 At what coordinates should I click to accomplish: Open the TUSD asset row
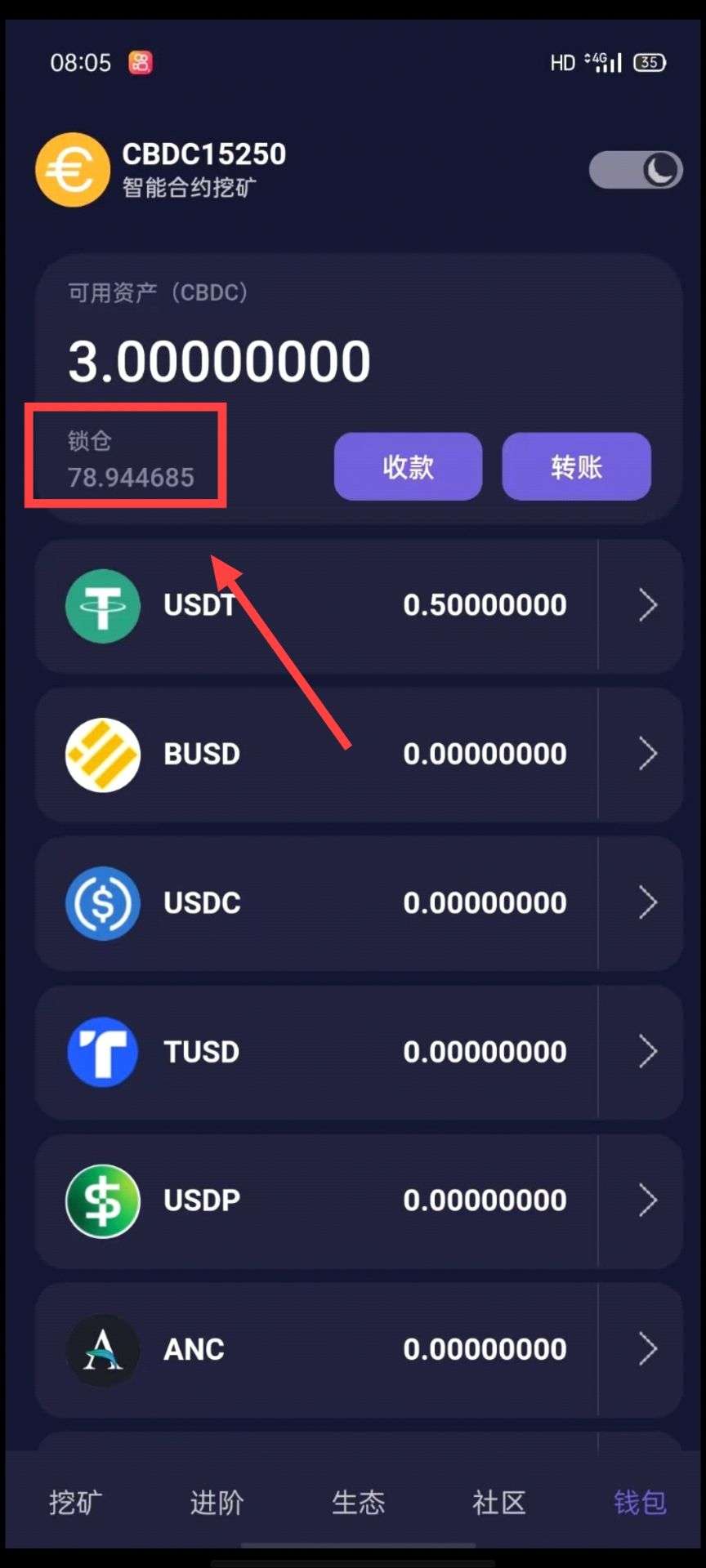tap(358, 1052)
